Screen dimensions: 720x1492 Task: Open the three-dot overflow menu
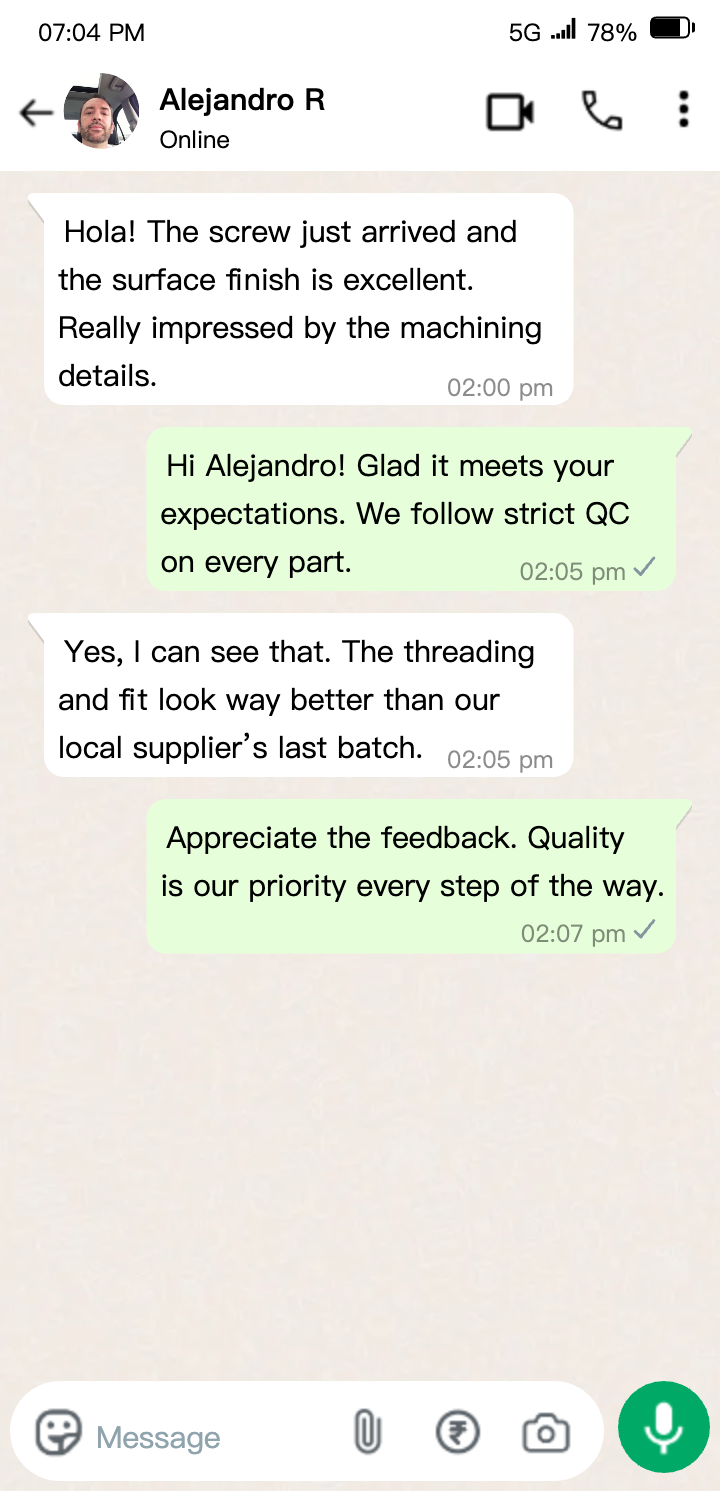[x=683, y=110]
